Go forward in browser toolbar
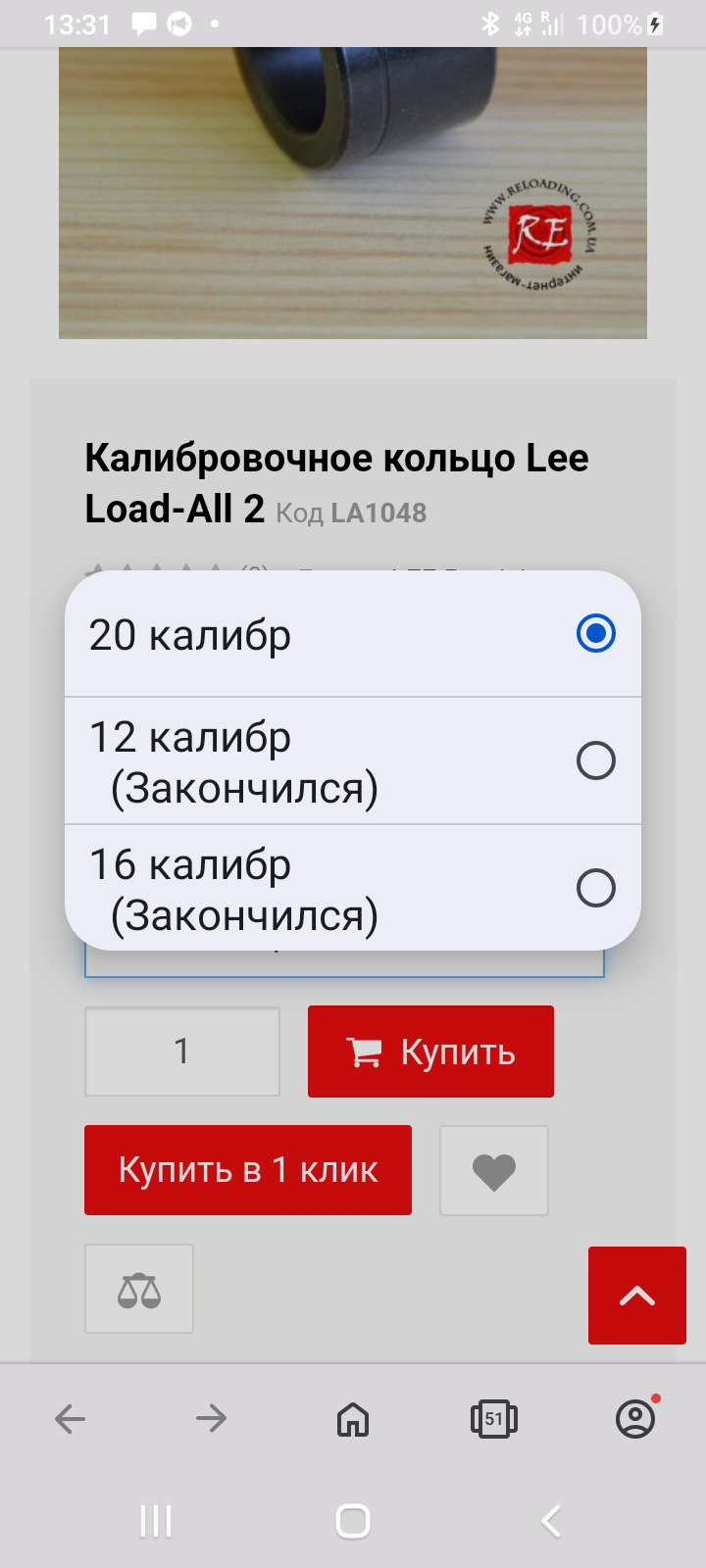The width and height of the screenshot is (706, 1568). tap(212, 1418)
